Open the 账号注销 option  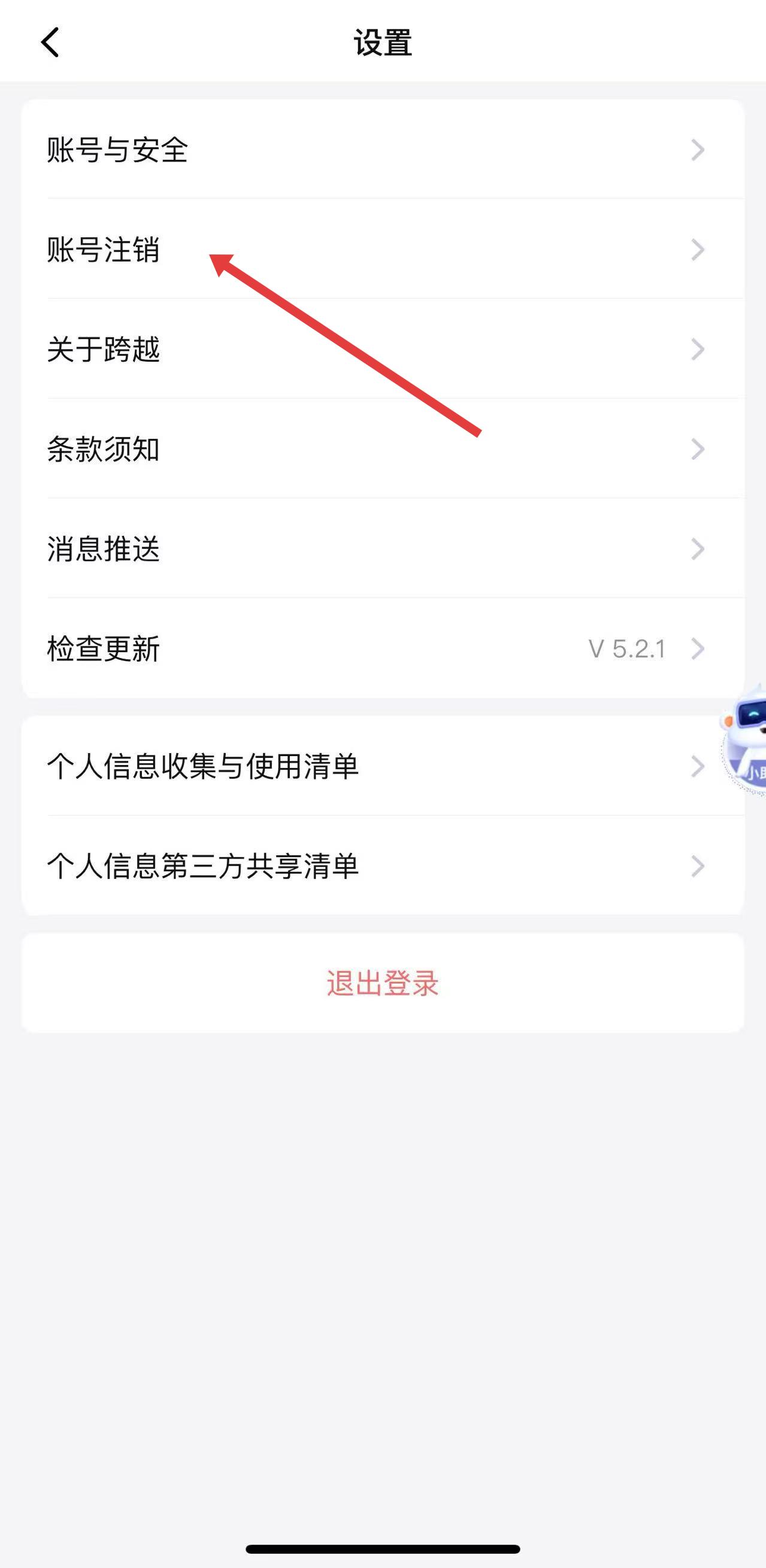point(382,250)
